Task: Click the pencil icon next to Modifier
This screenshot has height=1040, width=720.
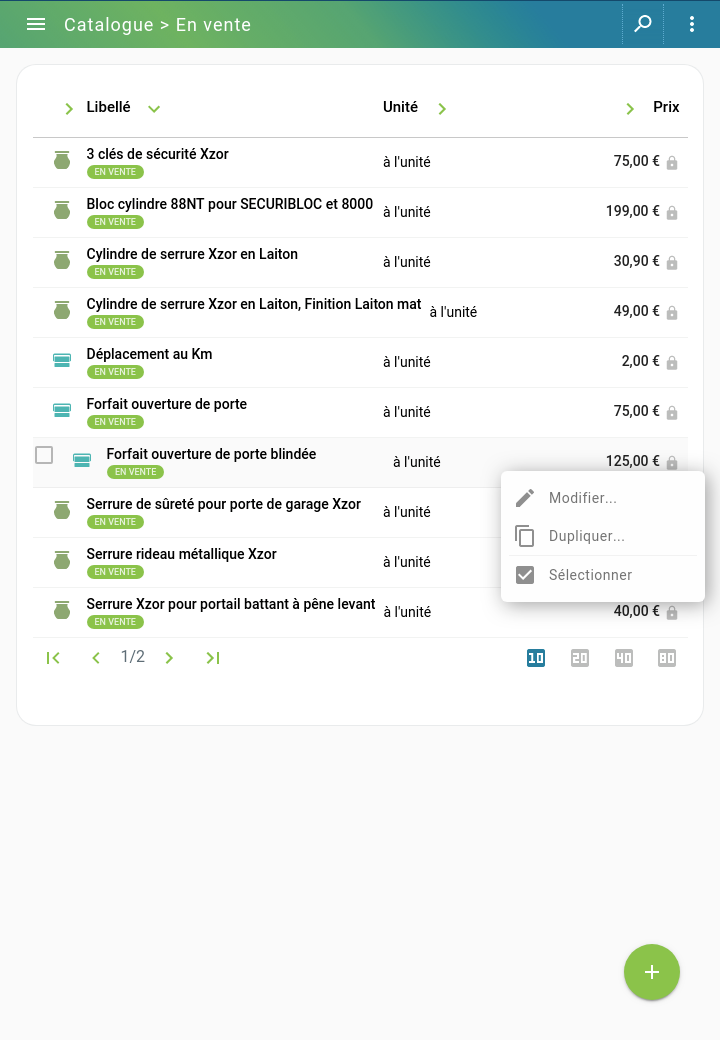Action: coord(524,496)
